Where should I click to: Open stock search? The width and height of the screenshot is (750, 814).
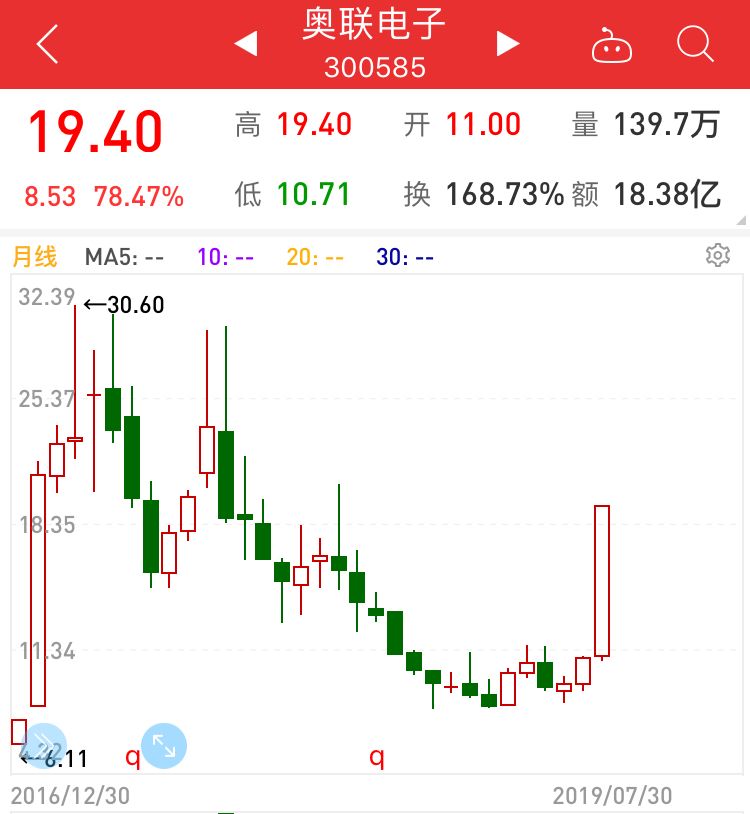pos(694,44)
